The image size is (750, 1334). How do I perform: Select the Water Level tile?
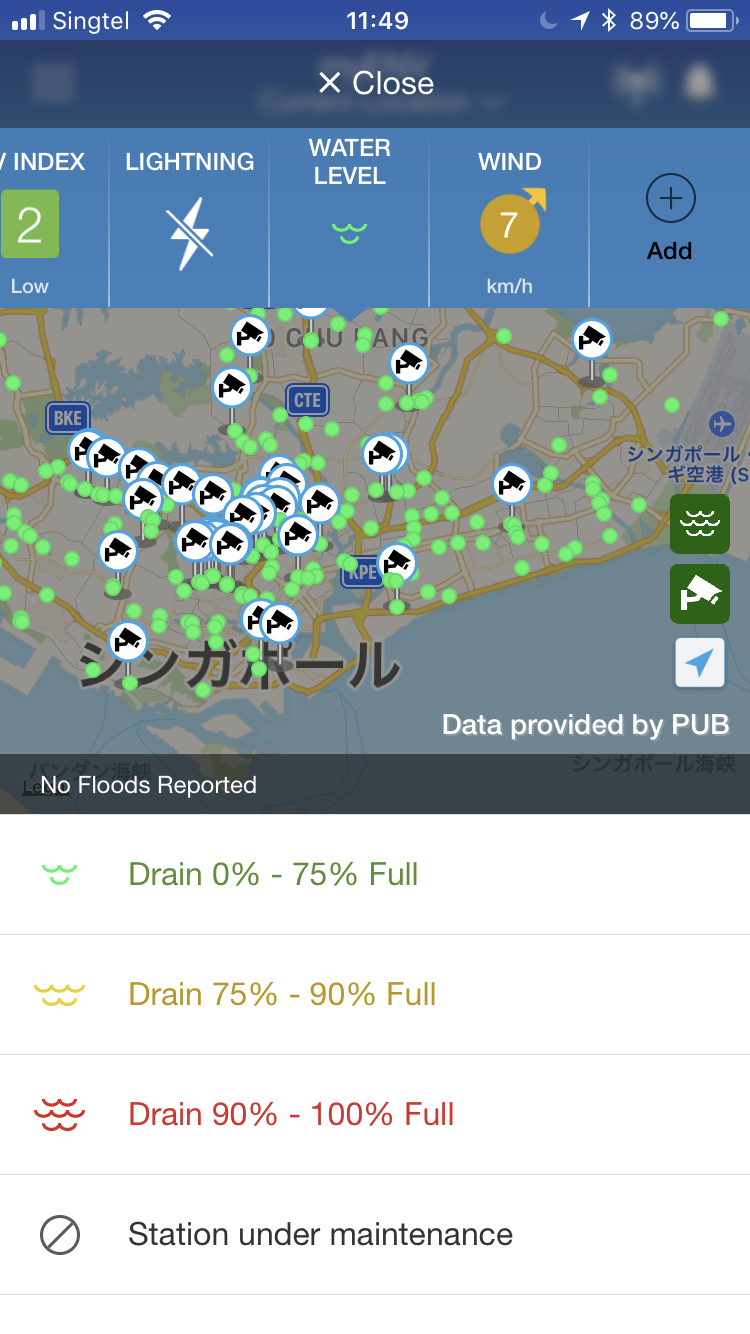[349, 218]
